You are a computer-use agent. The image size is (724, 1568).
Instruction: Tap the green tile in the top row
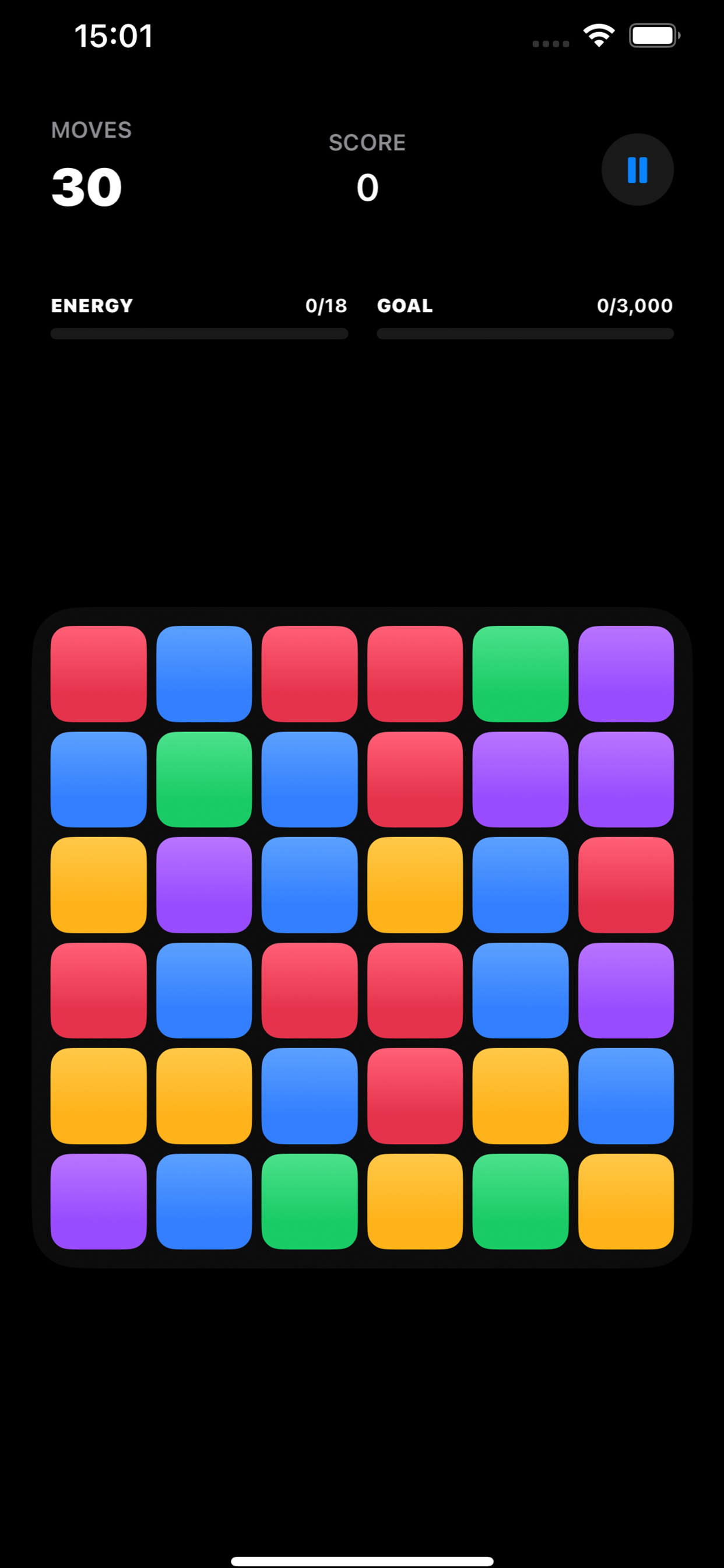pyautogui.click(x=520, y=673)
